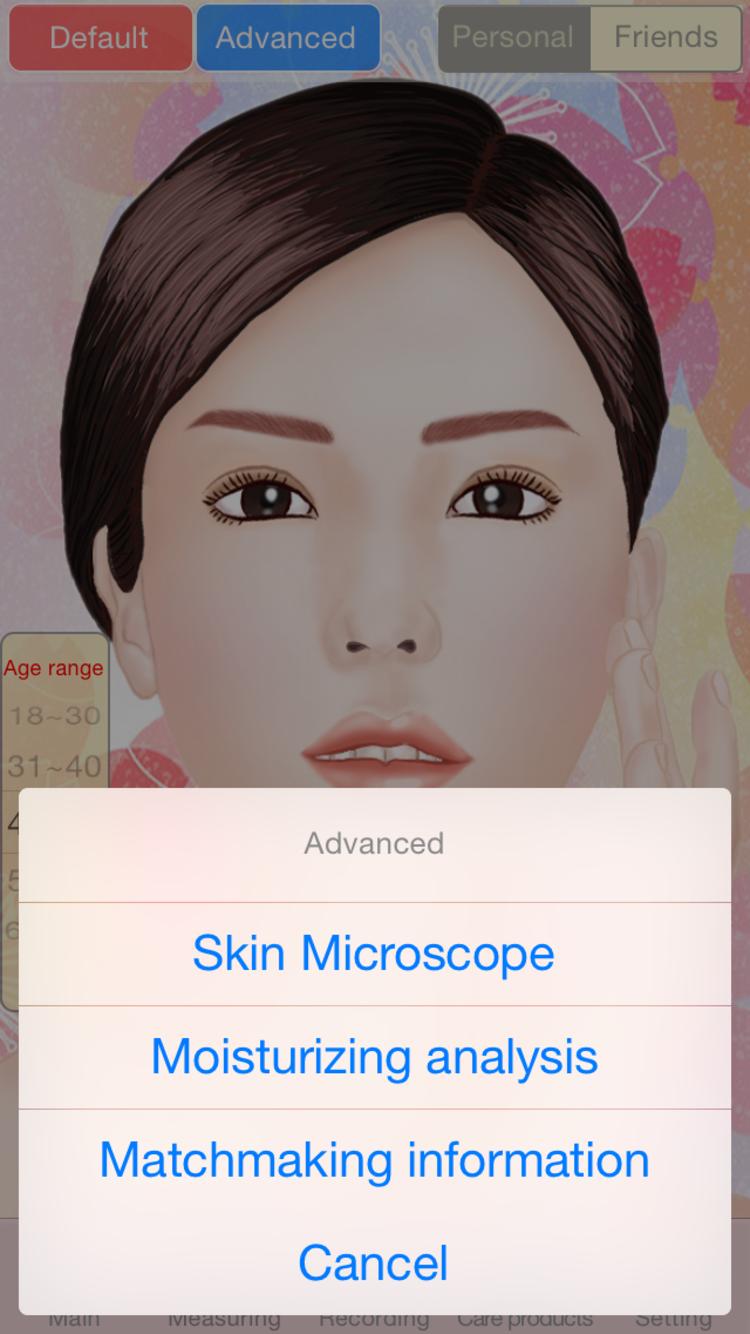This screenshot has width=750, height=1334.
Task: Open the Skin Microscope option
Action: point(374,954)
